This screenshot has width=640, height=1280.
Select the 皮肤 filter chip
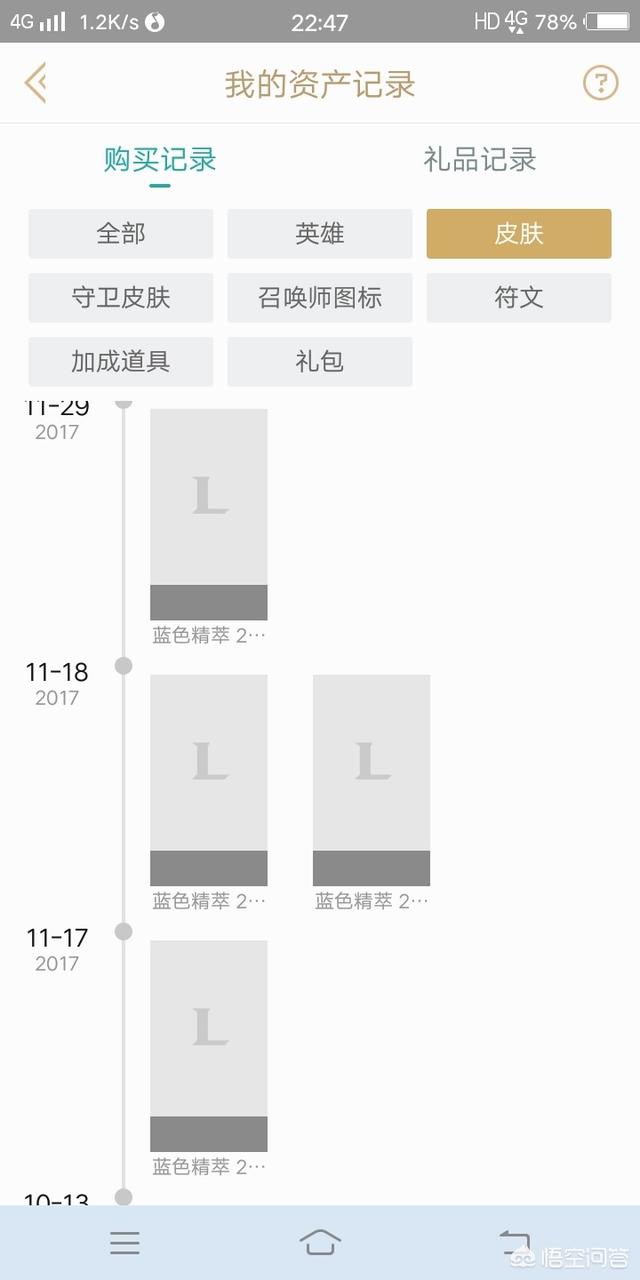pyautogui.click(x=519, y=234)
